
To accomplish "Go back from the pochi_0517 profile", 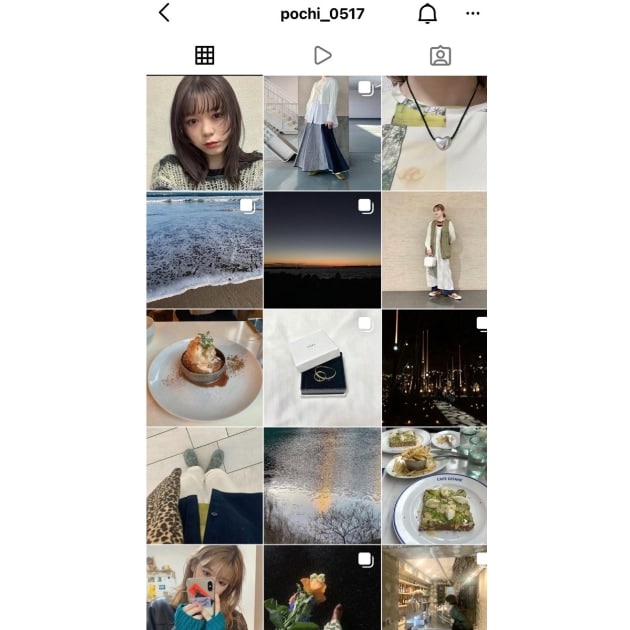I will (164, 13).
